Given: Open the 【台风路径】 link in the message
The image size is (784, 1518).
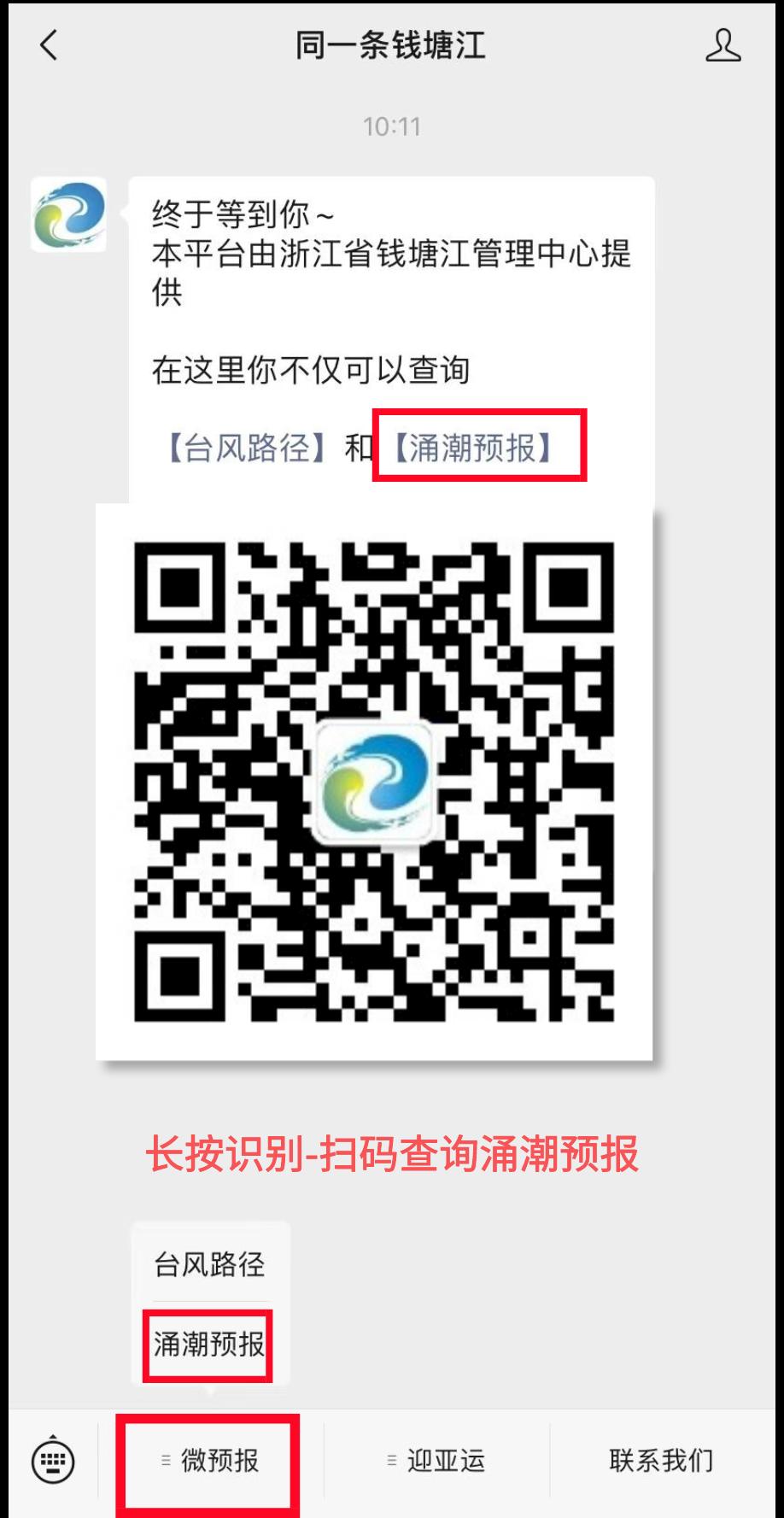Looking at the screenshot, I should (248, 447).
